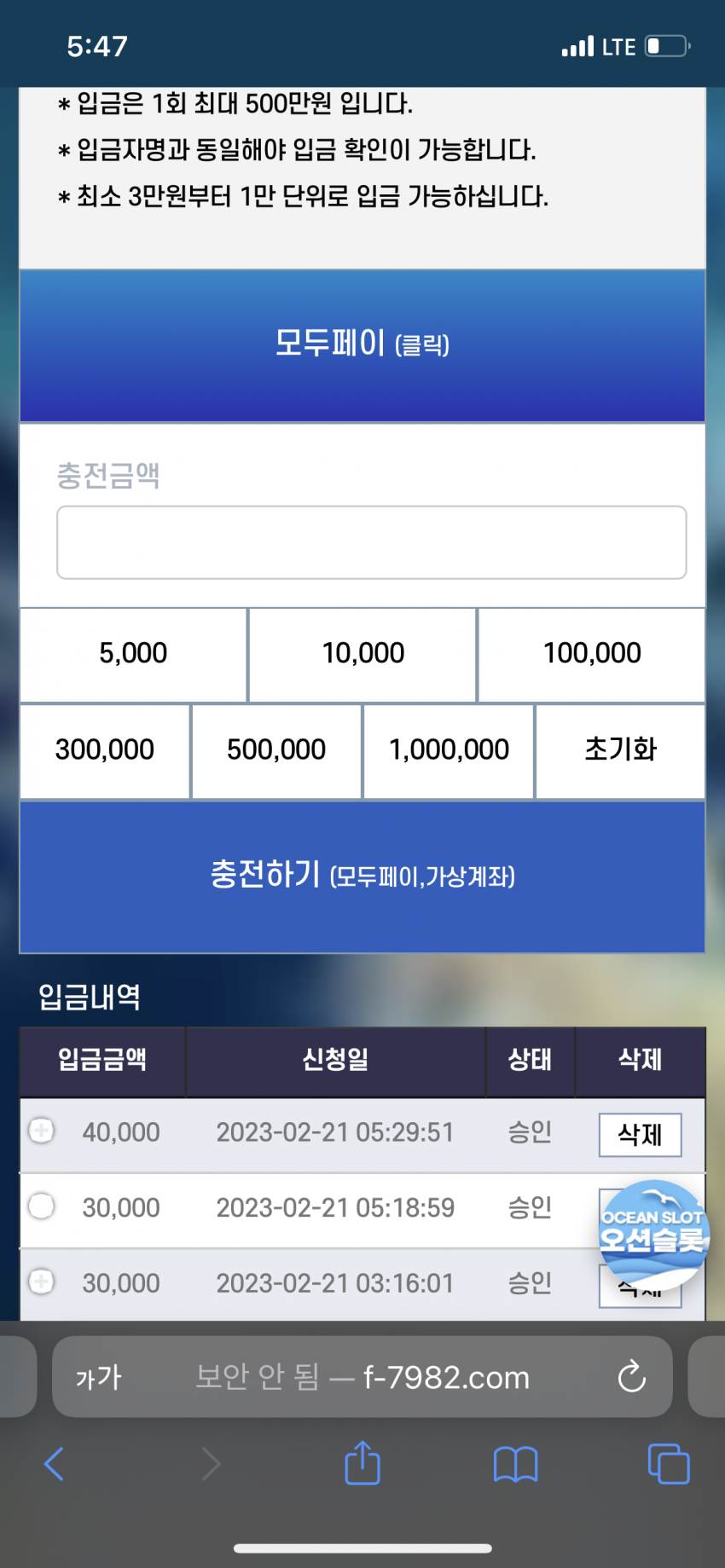The width and height of the screenshot is (725, 1568).
Task: Open the Ocean Slot floating badge
Action: click(x=653, y=1230)
